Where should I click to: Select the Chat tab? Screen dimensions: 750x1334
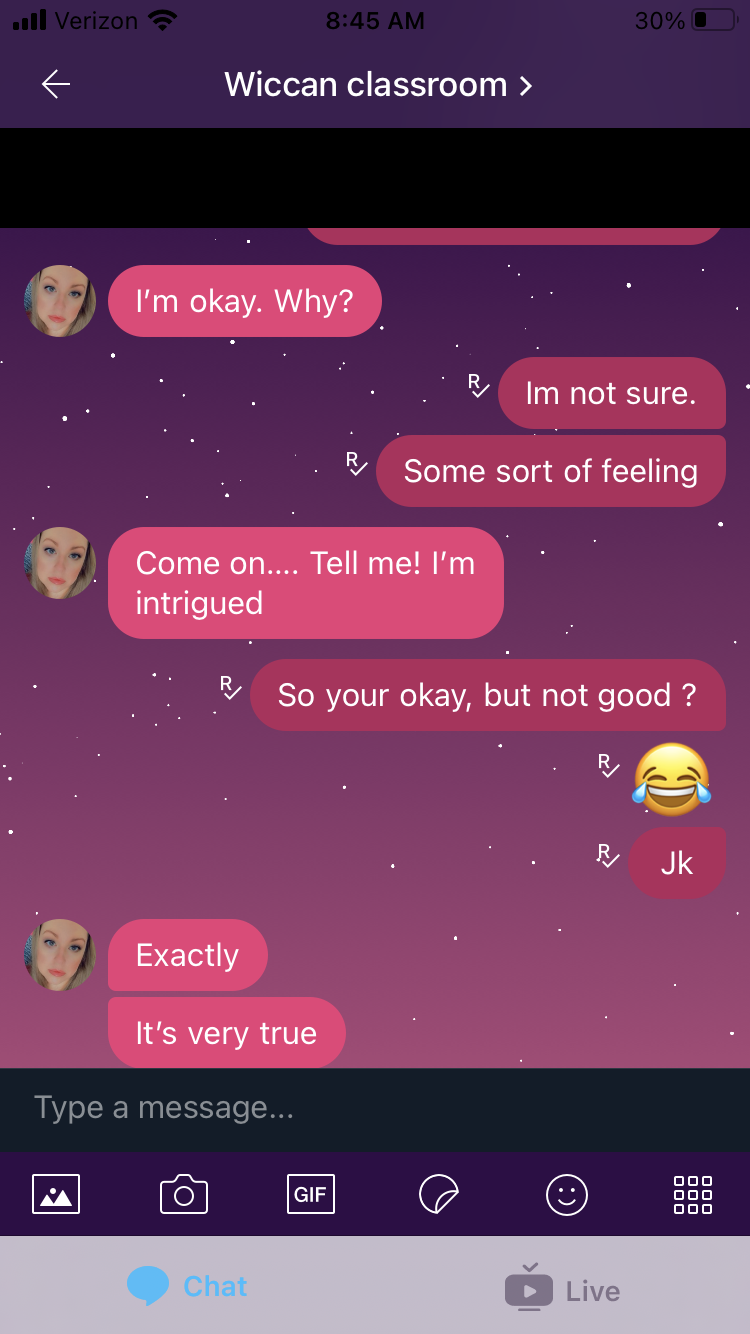click(188, 1286)
